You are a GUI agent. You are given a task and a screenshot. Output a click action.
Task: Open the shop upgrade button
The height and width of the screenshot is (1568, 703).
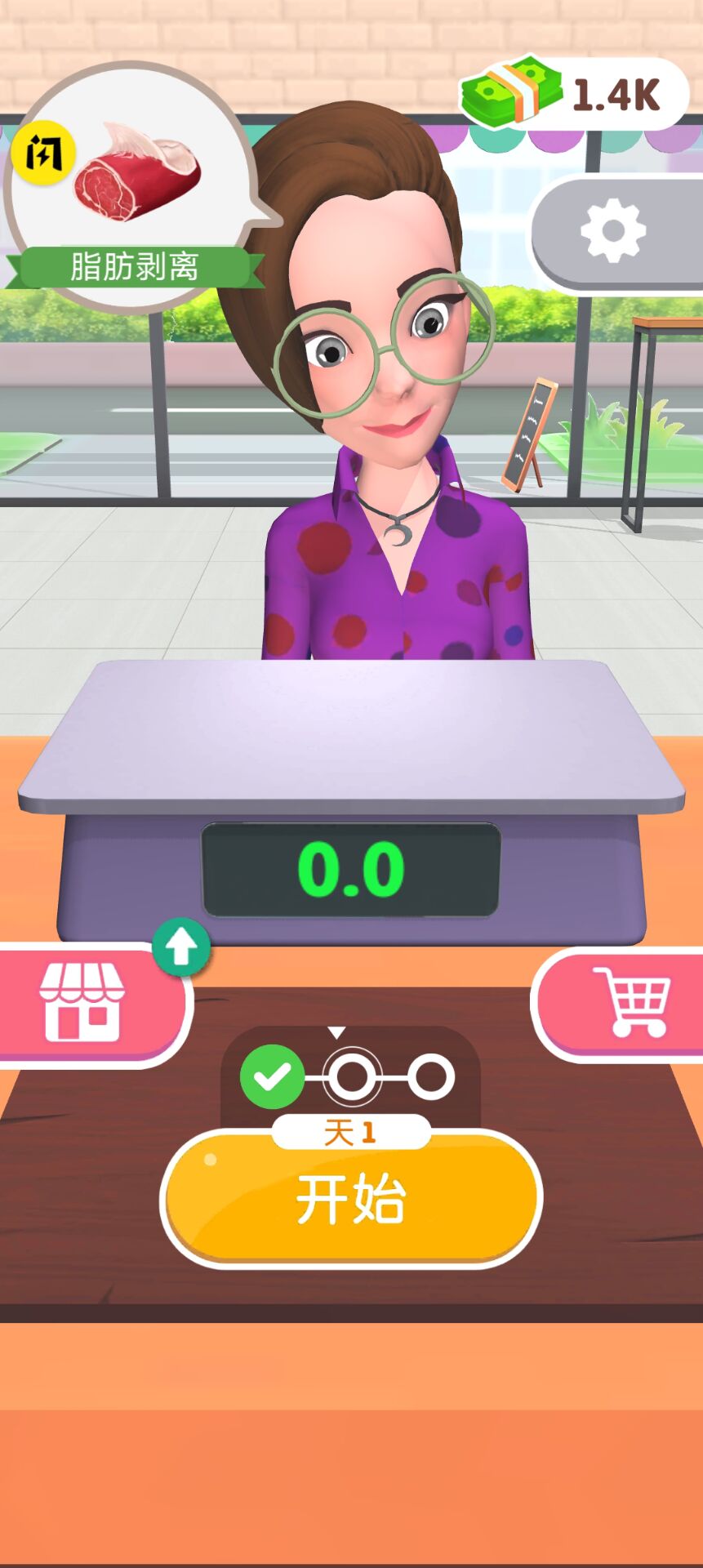click(x=83, y=1002)
